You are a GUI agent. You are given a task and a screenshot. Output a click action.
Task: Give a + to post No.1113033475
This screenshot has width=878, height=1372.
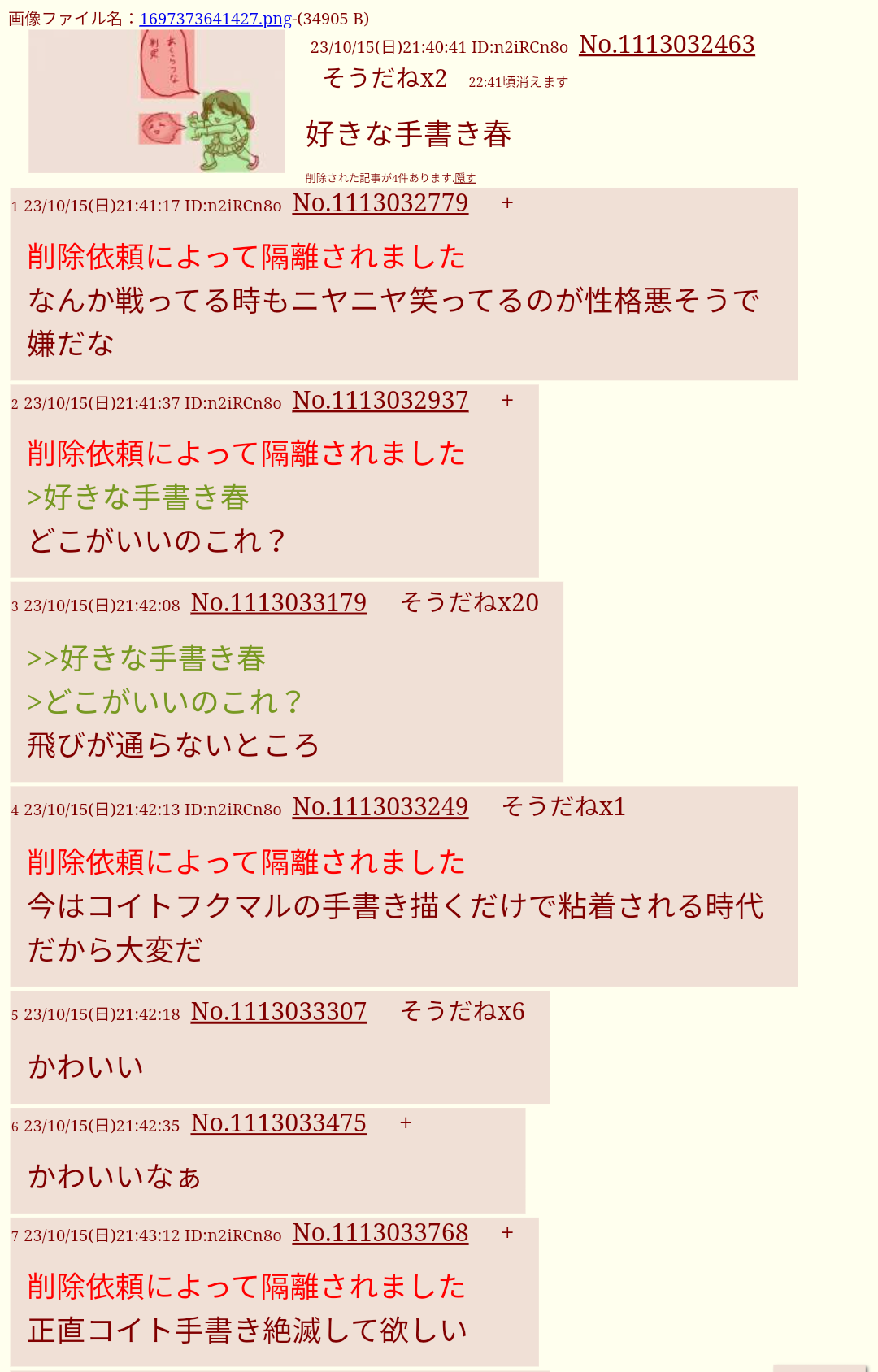tap(406, 1123)
